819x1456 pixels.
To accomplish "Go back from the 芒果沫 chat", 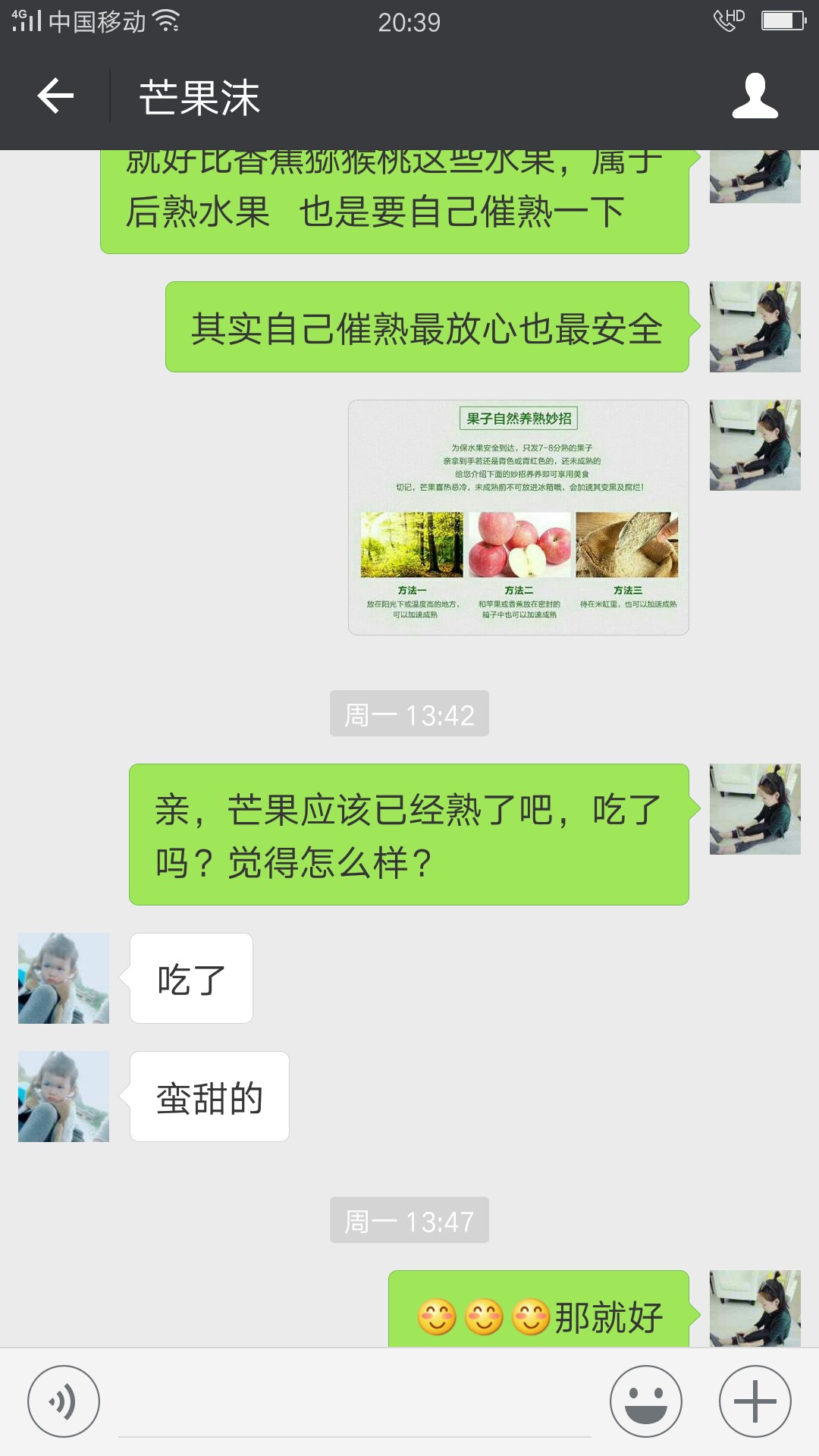I will coord(55,96).
